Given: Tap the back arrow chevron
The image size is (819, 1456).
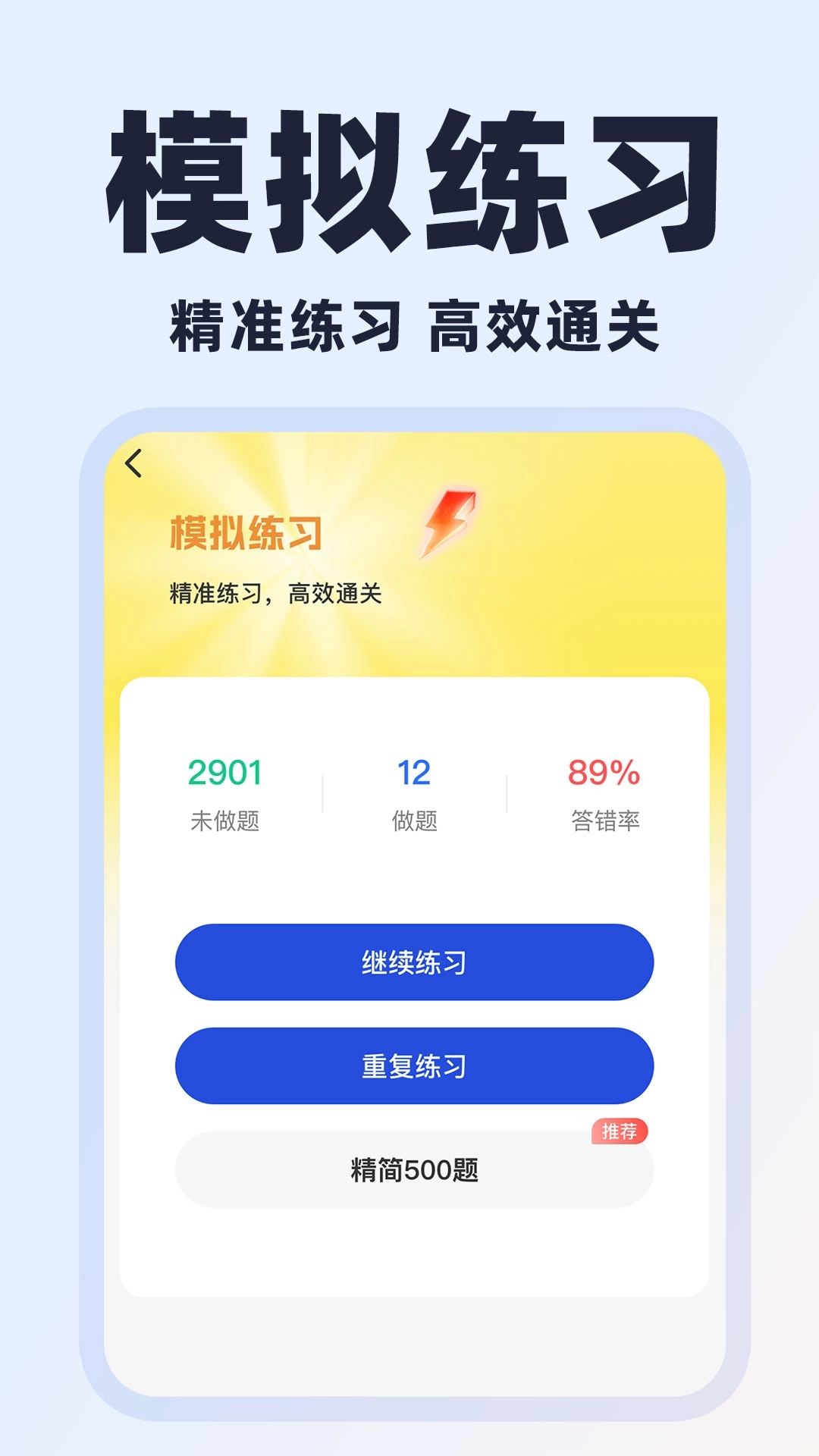Looking at the screenshot, I should coord(136,464).
